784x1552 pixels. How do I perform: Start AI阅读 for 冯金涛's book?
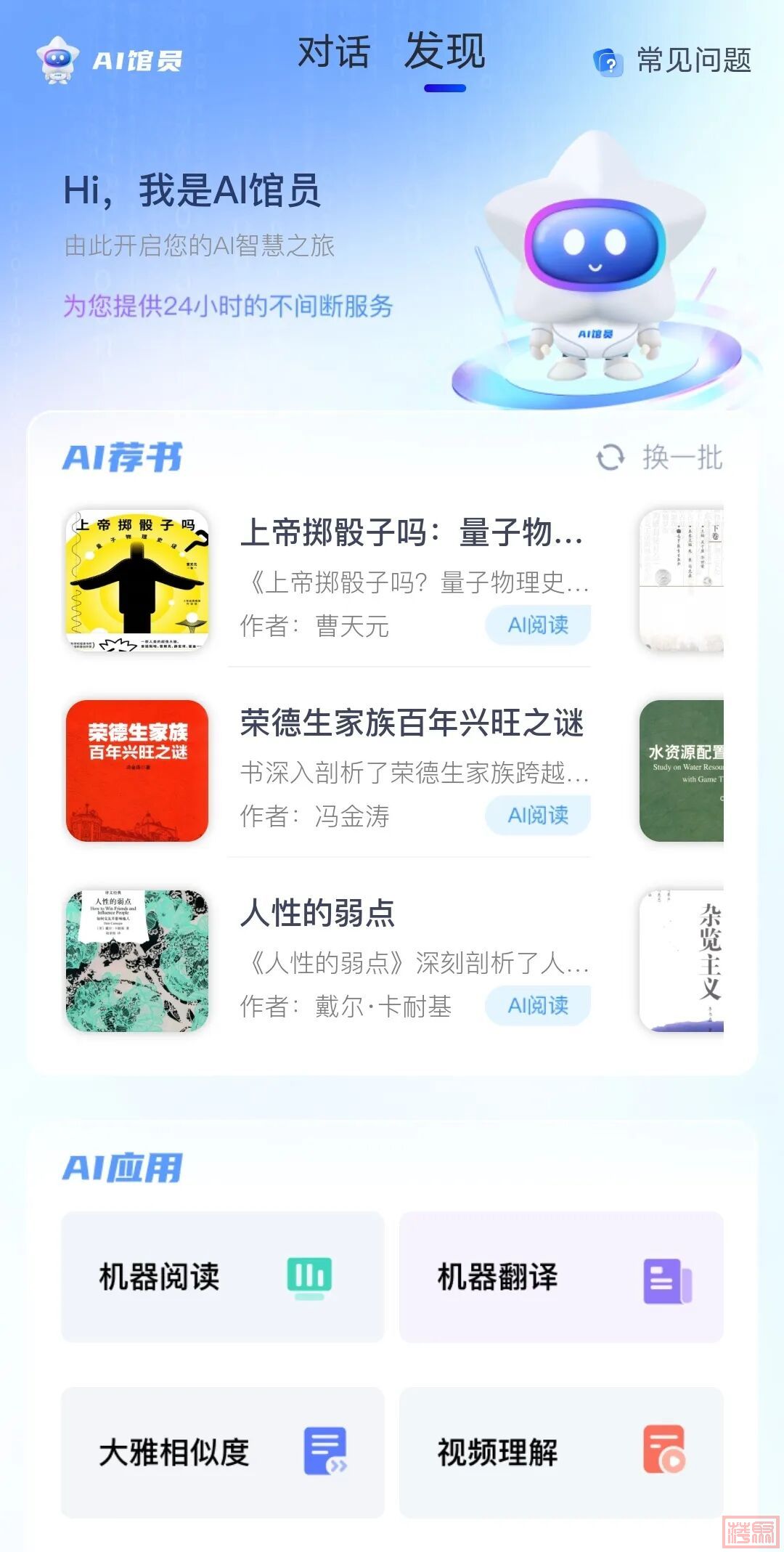[538, 816]
